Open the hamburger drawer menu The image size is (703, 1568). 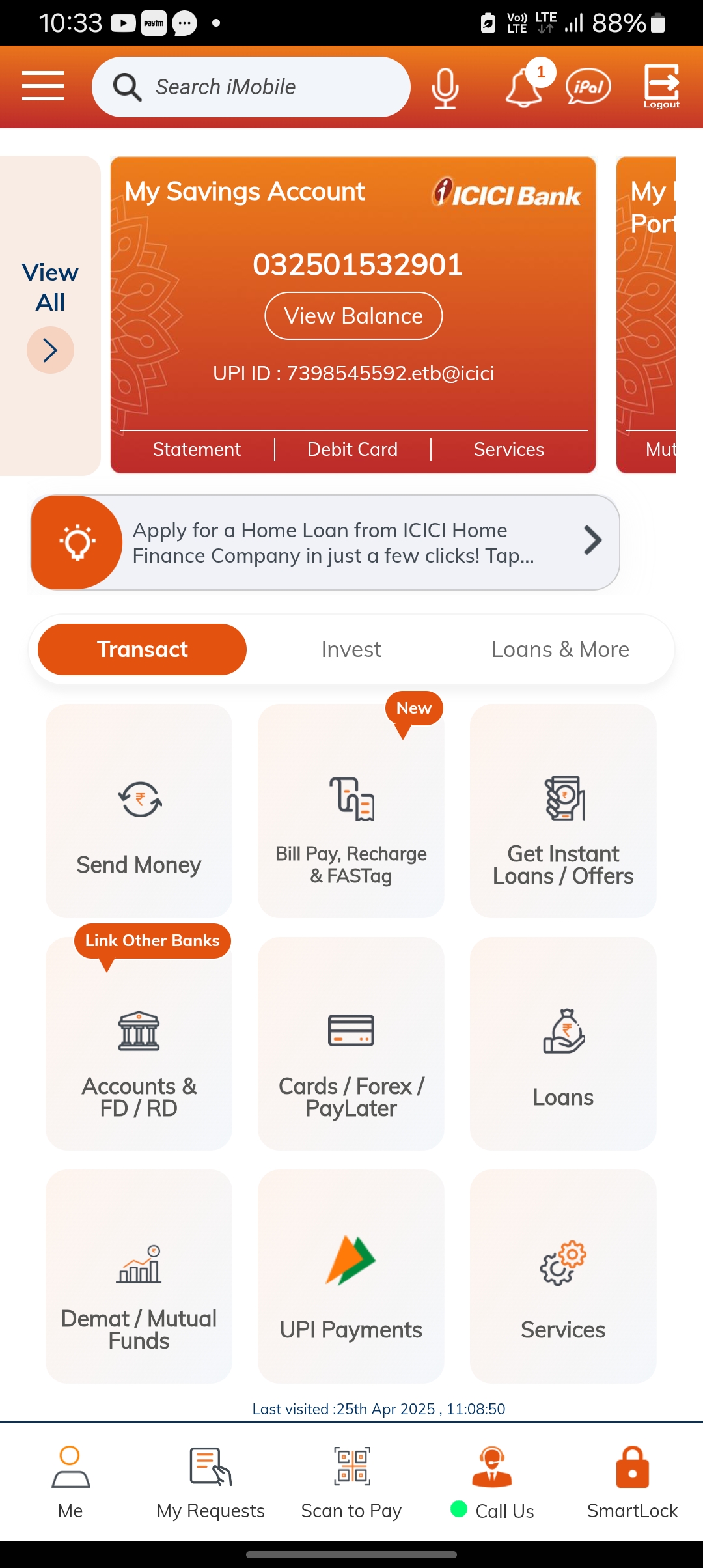[x=43, y=86]
